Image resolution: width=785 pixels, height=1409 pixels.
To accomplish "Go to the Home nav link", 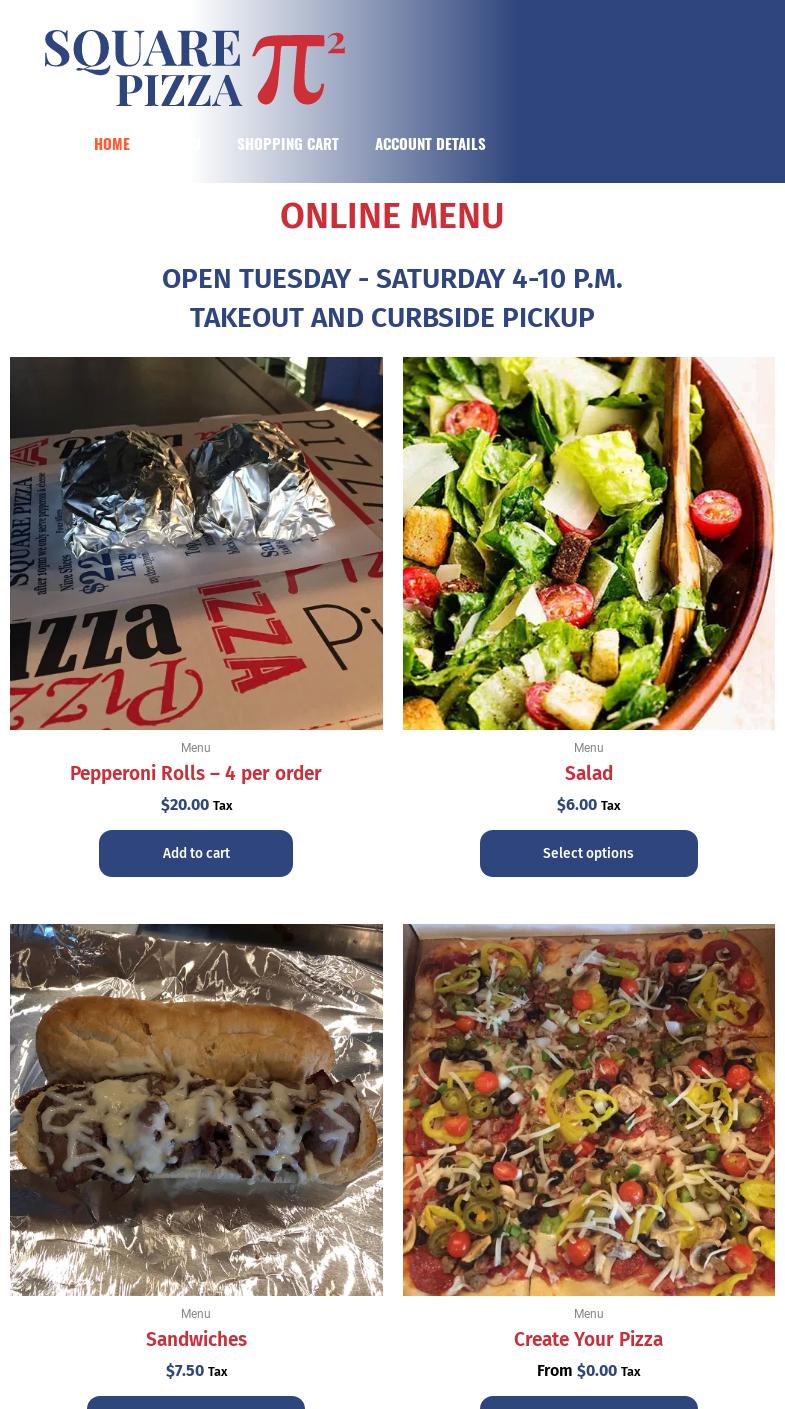I will (x=112, y=143).
